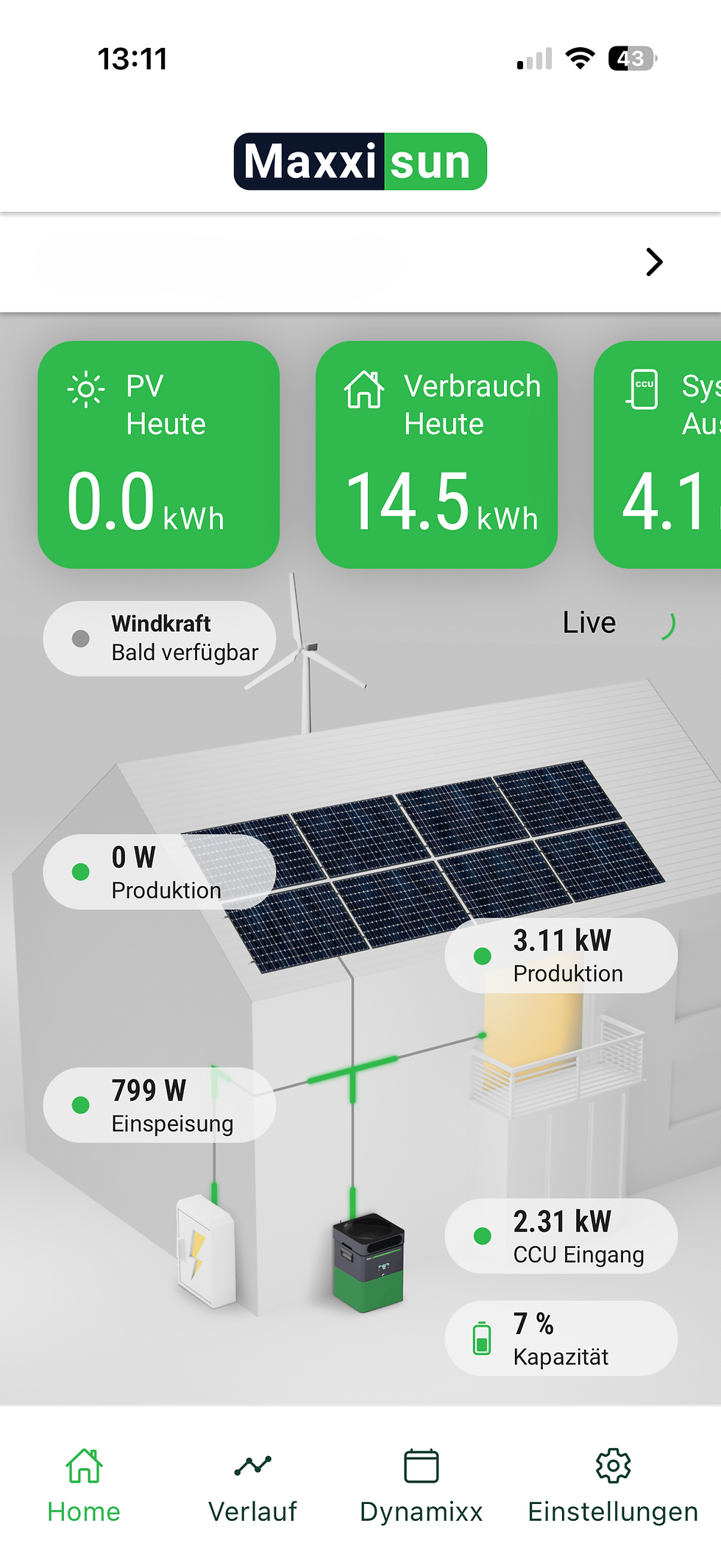Select the 3.11 kW Produktion chip
This screenshot has width=721, height=1568.
[x=561, y=956]
